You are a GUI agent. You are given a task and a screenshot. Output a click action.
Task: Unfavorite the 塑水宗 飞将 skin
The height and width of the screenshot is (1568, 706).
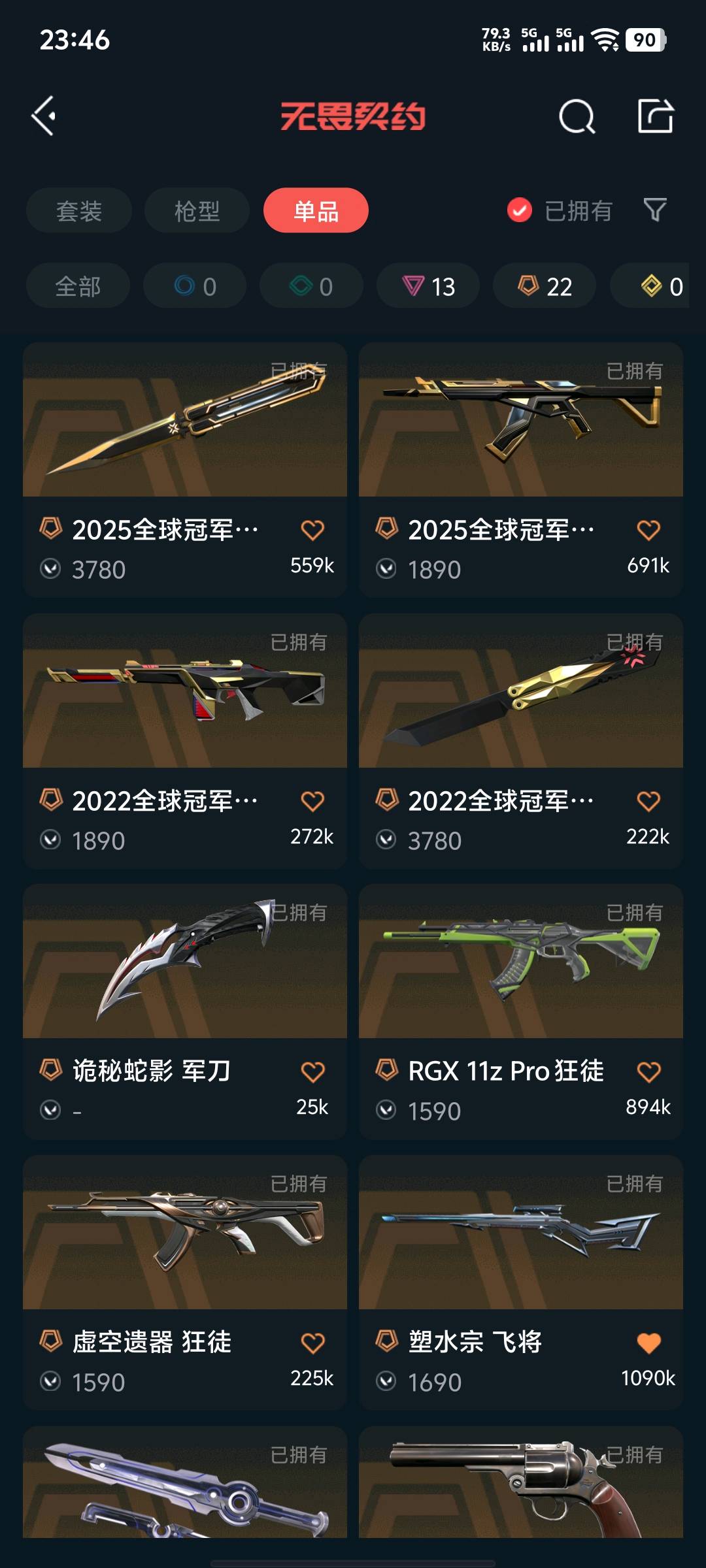[x=648, y=1343]
